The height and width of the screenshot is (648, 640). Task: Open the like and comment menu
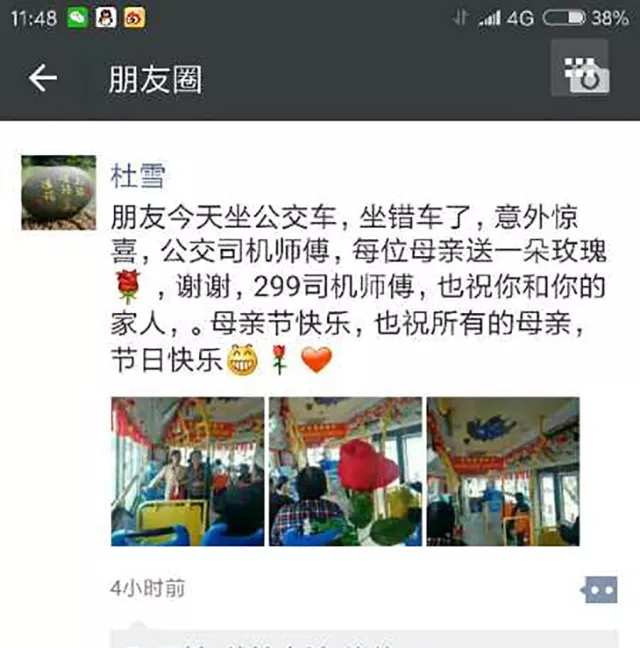[x=599, y=590]
